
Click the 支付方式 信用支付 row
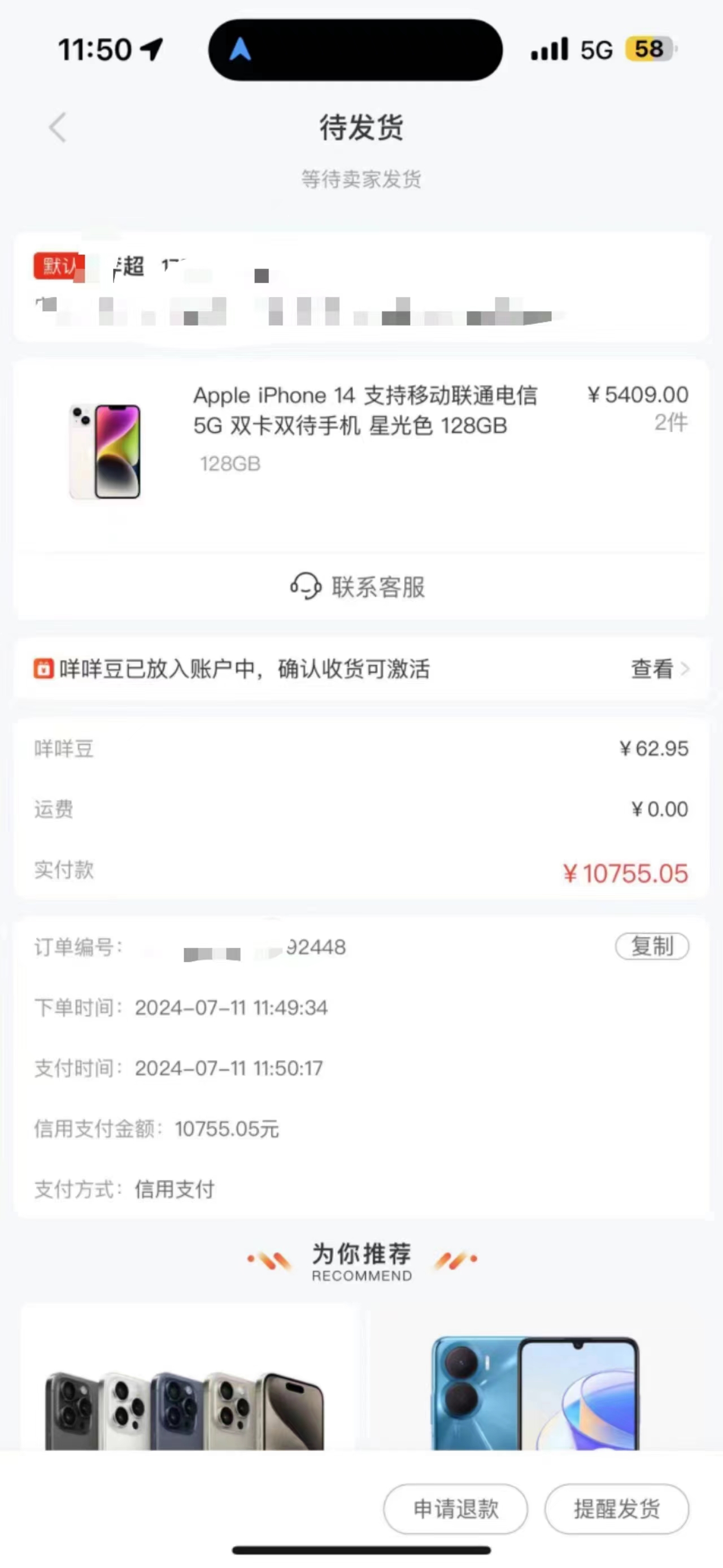tap(121, 1189)
